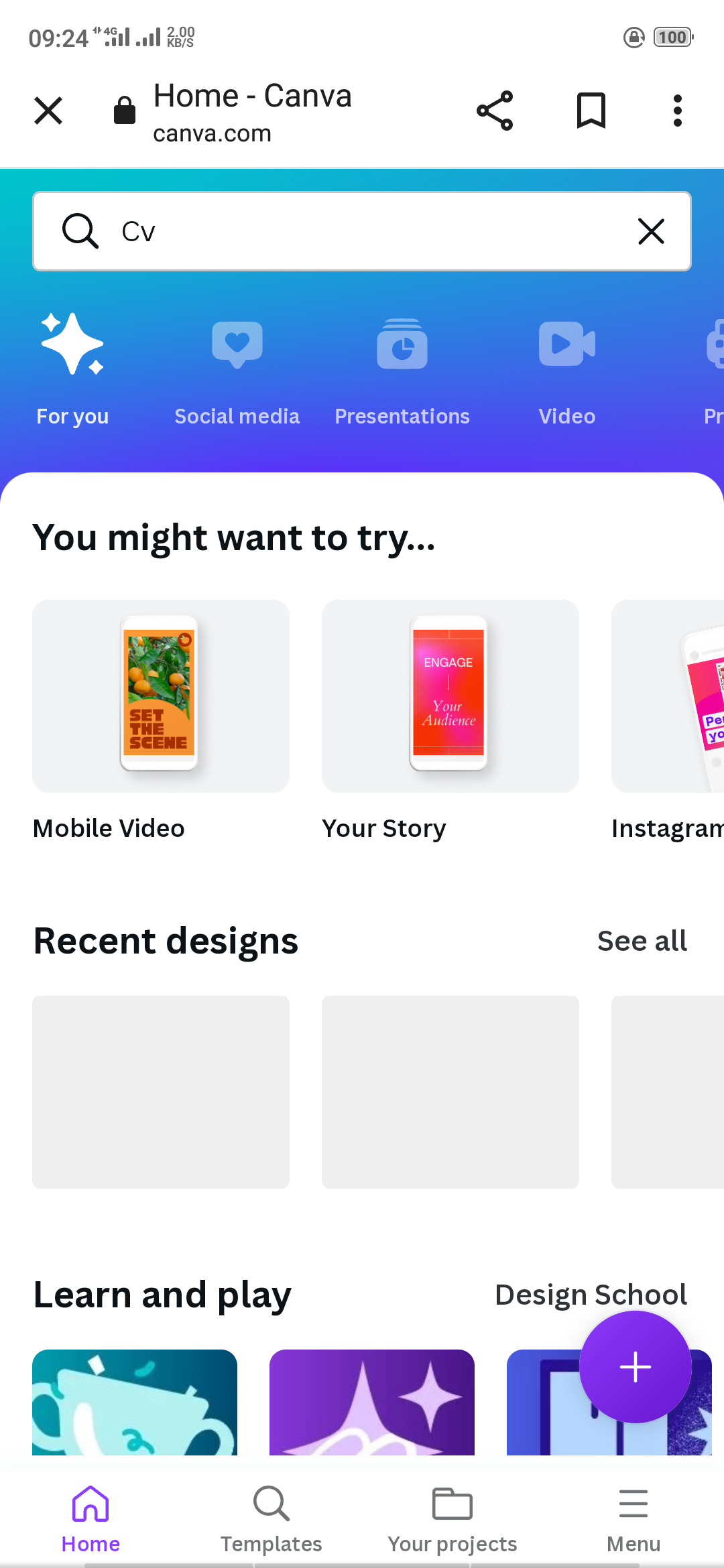Switch to Video category

coord(567,369)
